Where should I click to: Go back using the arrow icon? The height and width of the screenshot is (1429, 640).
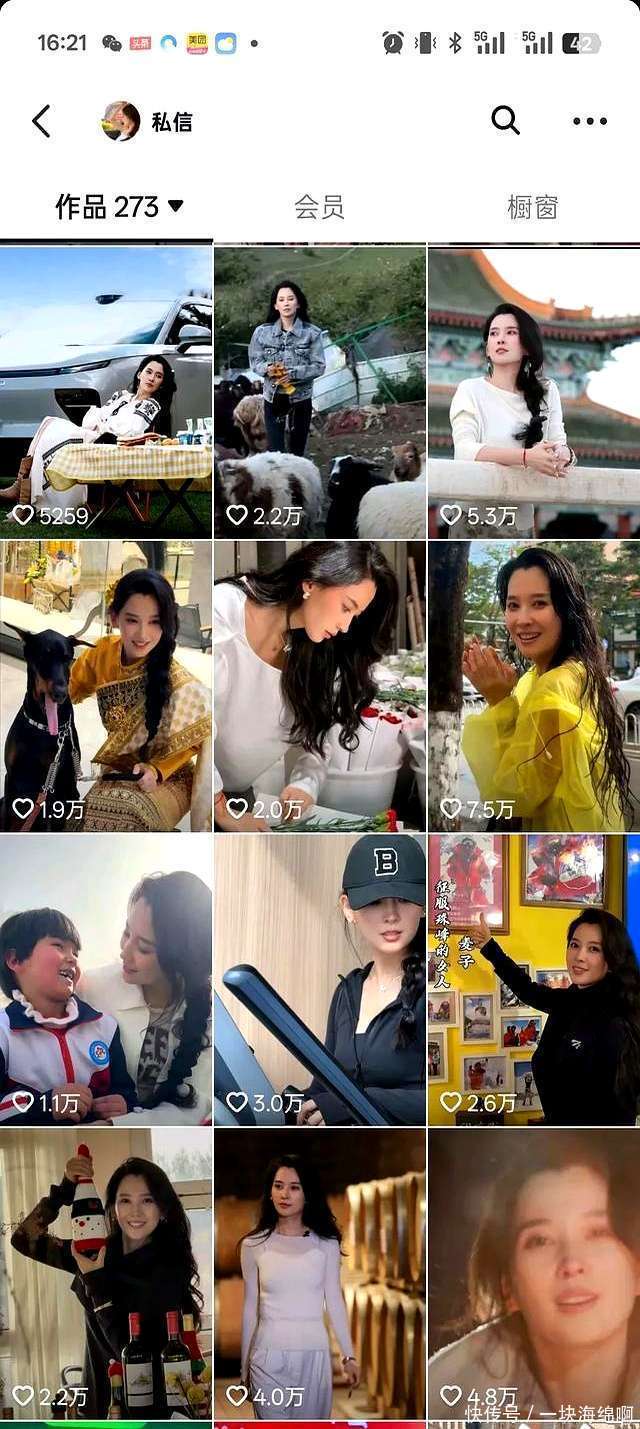point(41,121)
